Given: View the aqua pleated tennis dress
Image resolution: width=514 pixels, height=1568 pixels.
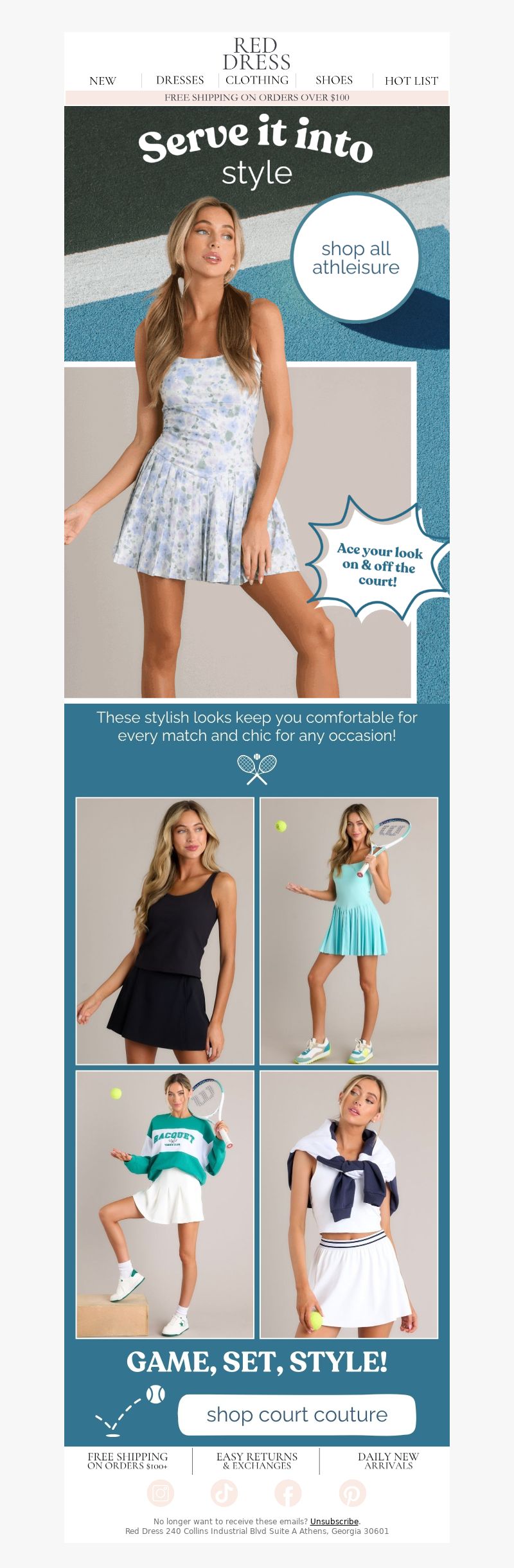Looking at the screenshot, I should [349, 930].
